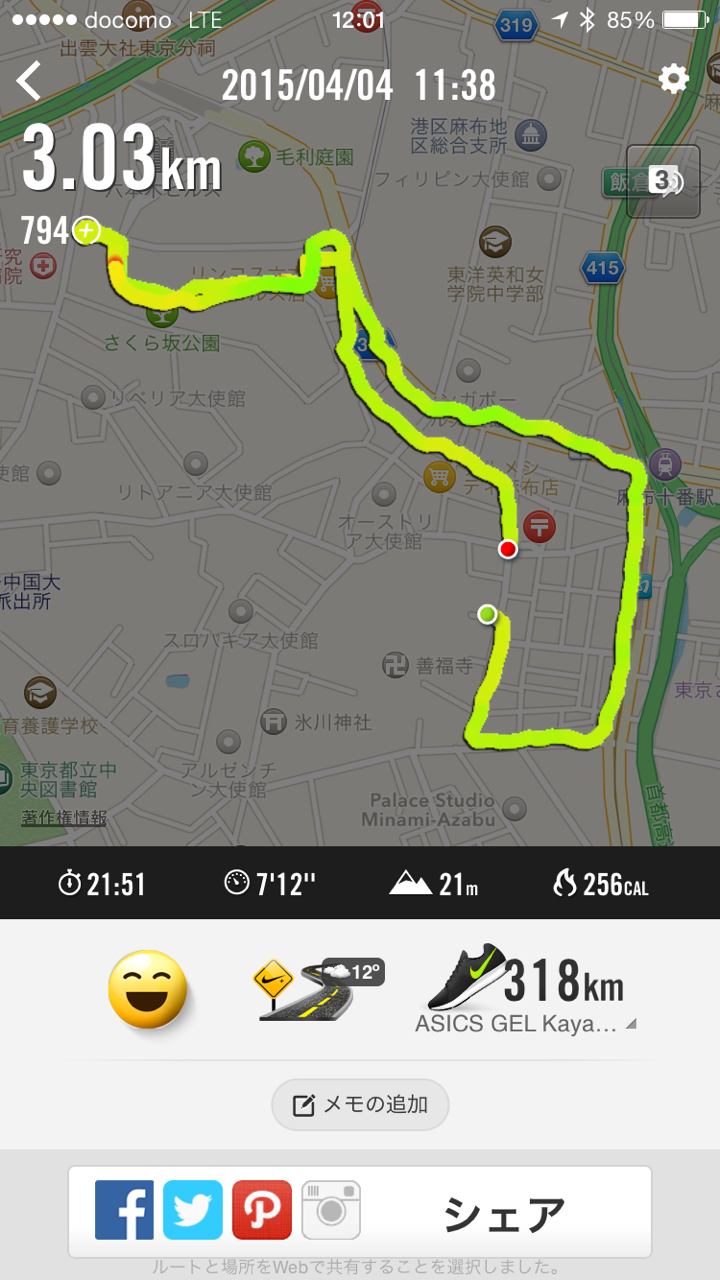Share the run on Instagram
The image size is (720, 1280).
point(331,1210)
